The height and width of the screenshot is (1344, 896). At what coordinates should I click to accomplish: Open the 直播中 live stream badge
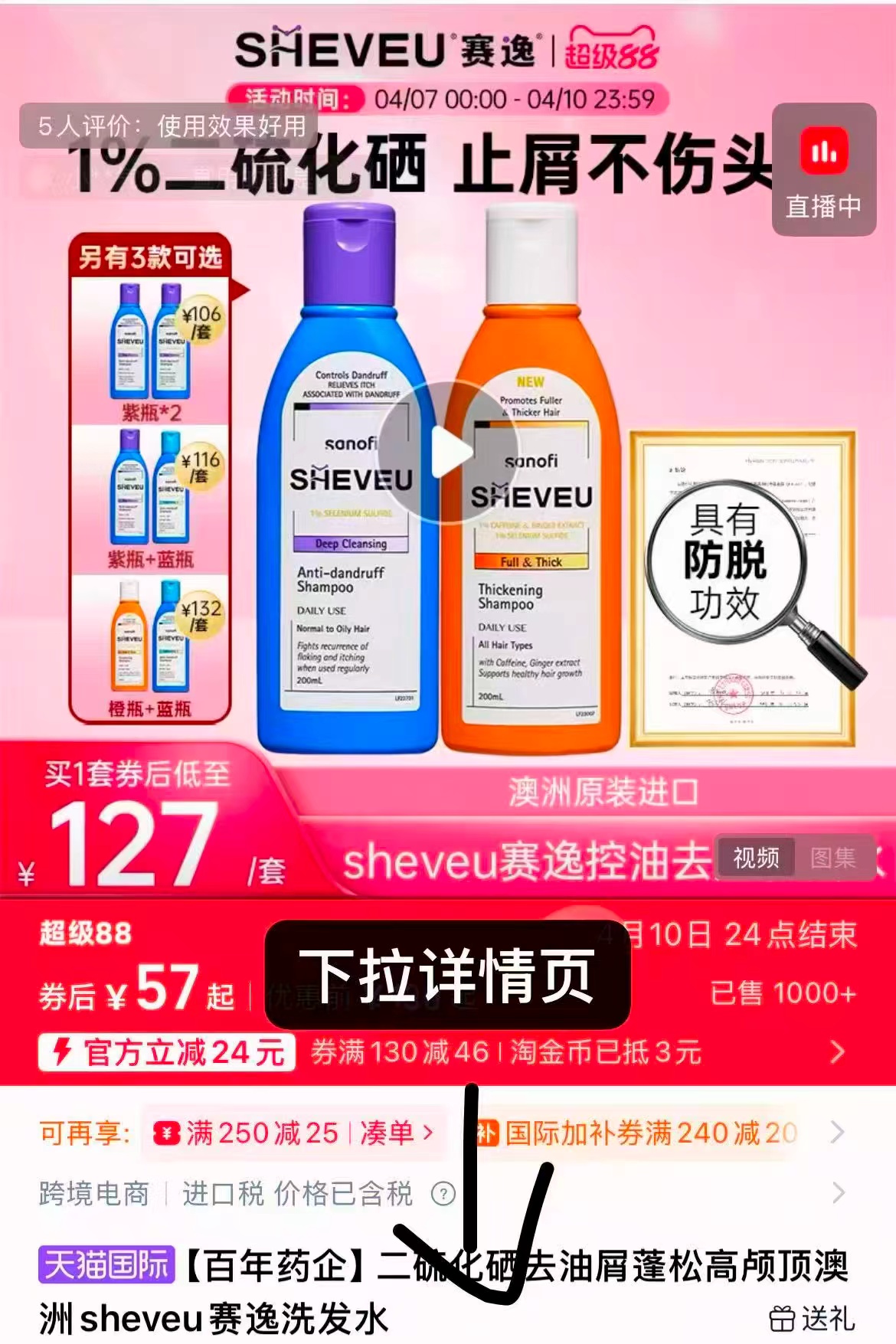coord(823,170)
